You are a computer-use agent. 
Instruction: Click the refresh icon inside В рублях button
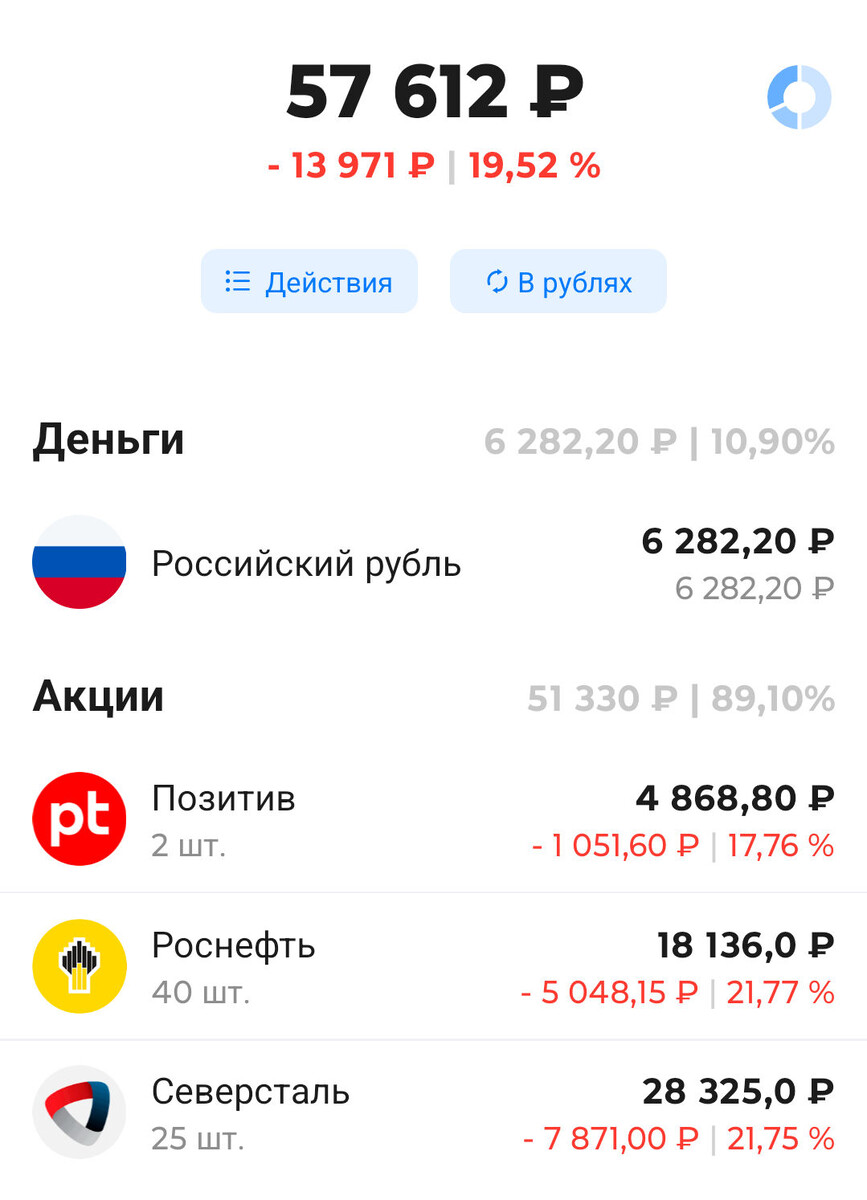(497, 281)
